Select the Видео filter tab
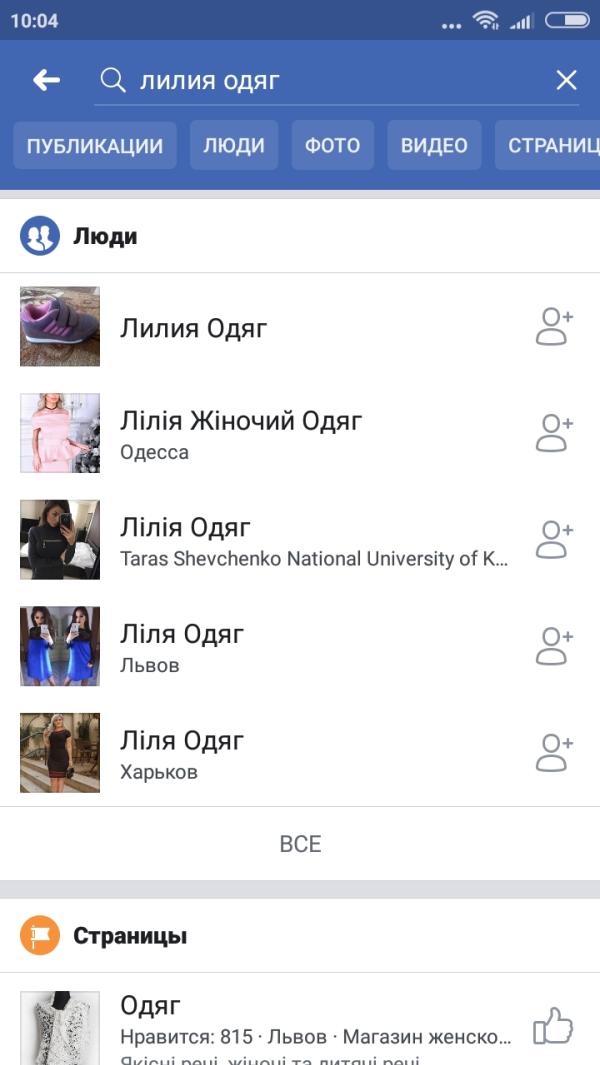This screenshot has height=1065, width=600. [x=434, y=146]
